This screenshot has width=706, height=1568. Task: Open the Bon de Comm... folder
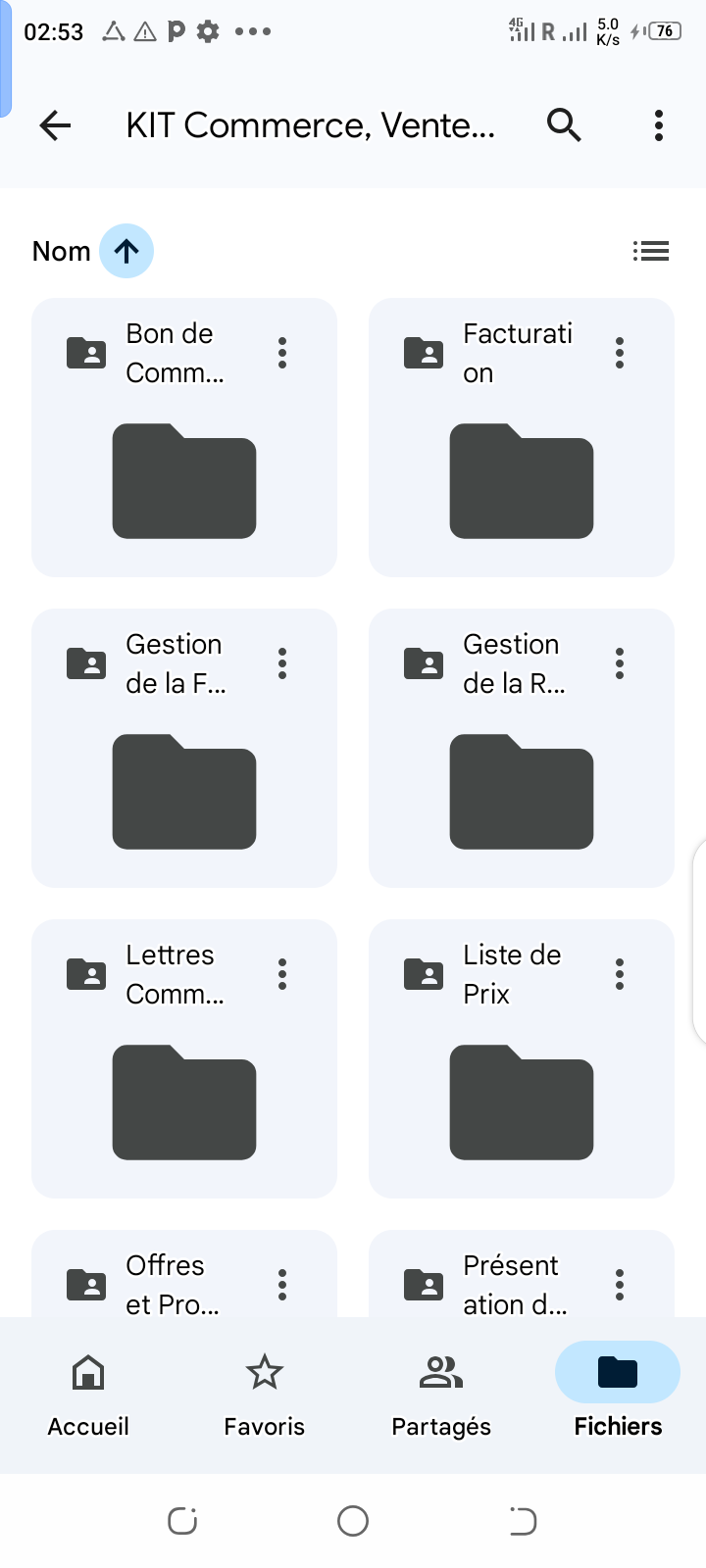tap(184, 437)
